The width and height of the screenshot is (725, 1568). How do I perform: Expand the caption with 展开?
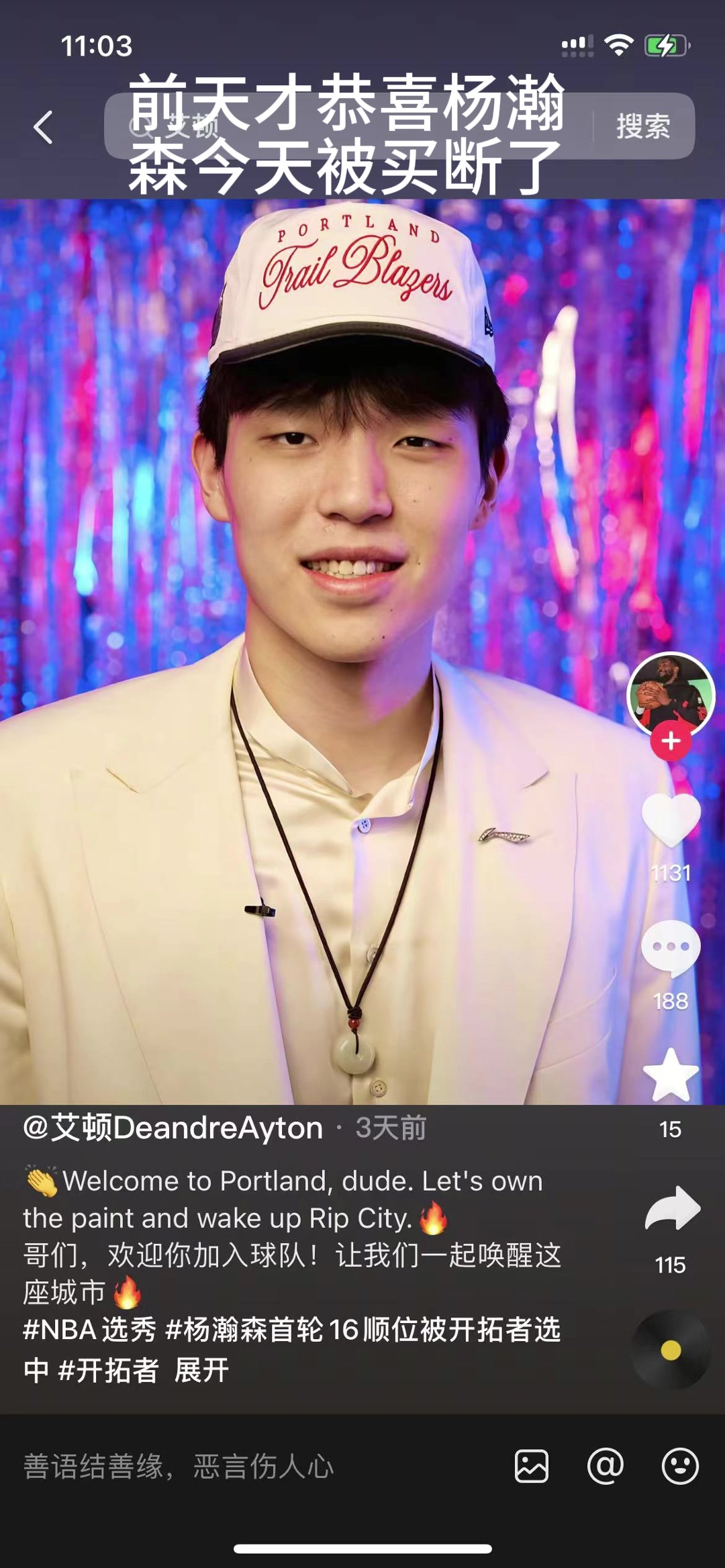point(201,1370)
